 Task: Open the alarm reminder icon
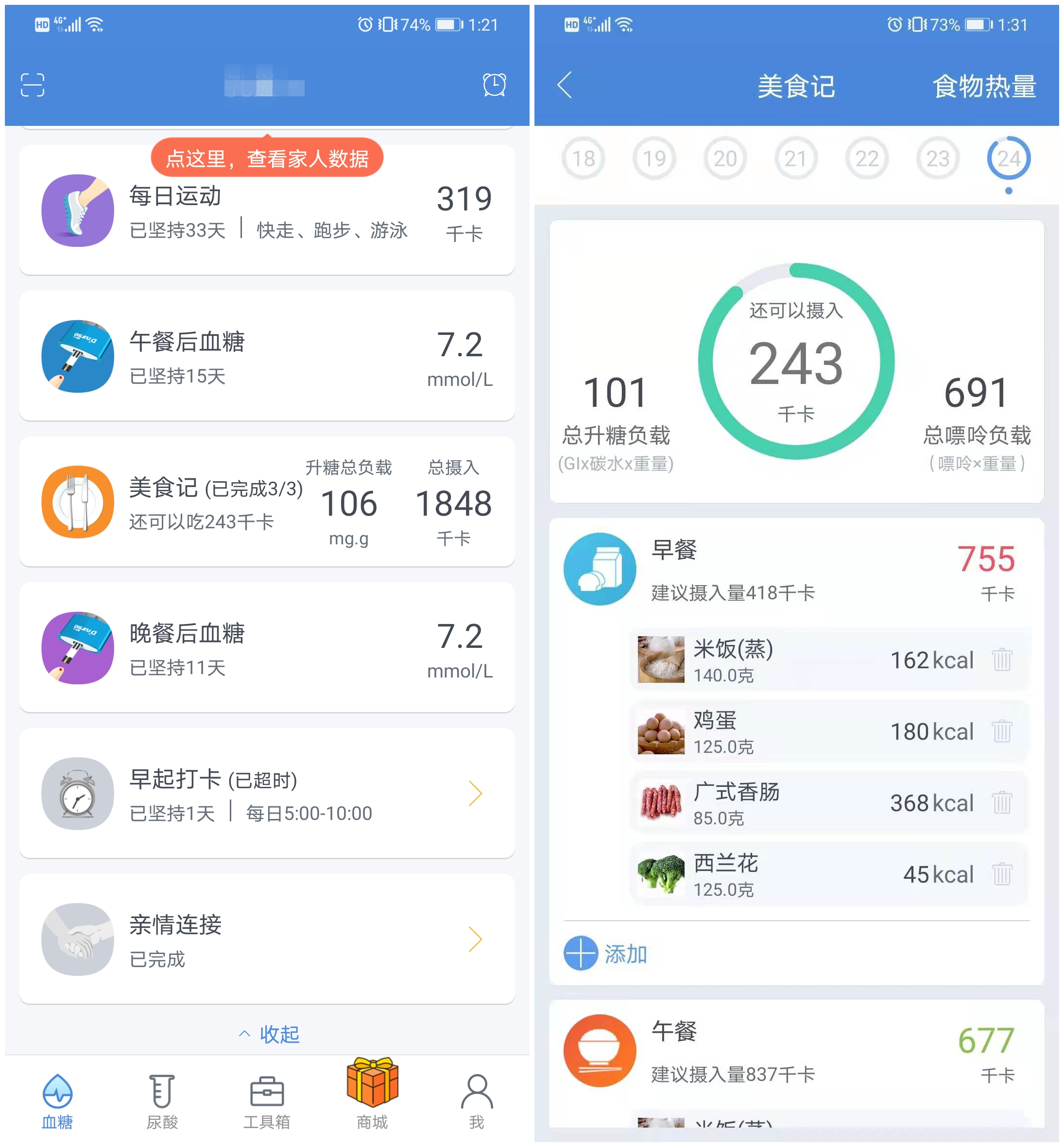[494, 85]
